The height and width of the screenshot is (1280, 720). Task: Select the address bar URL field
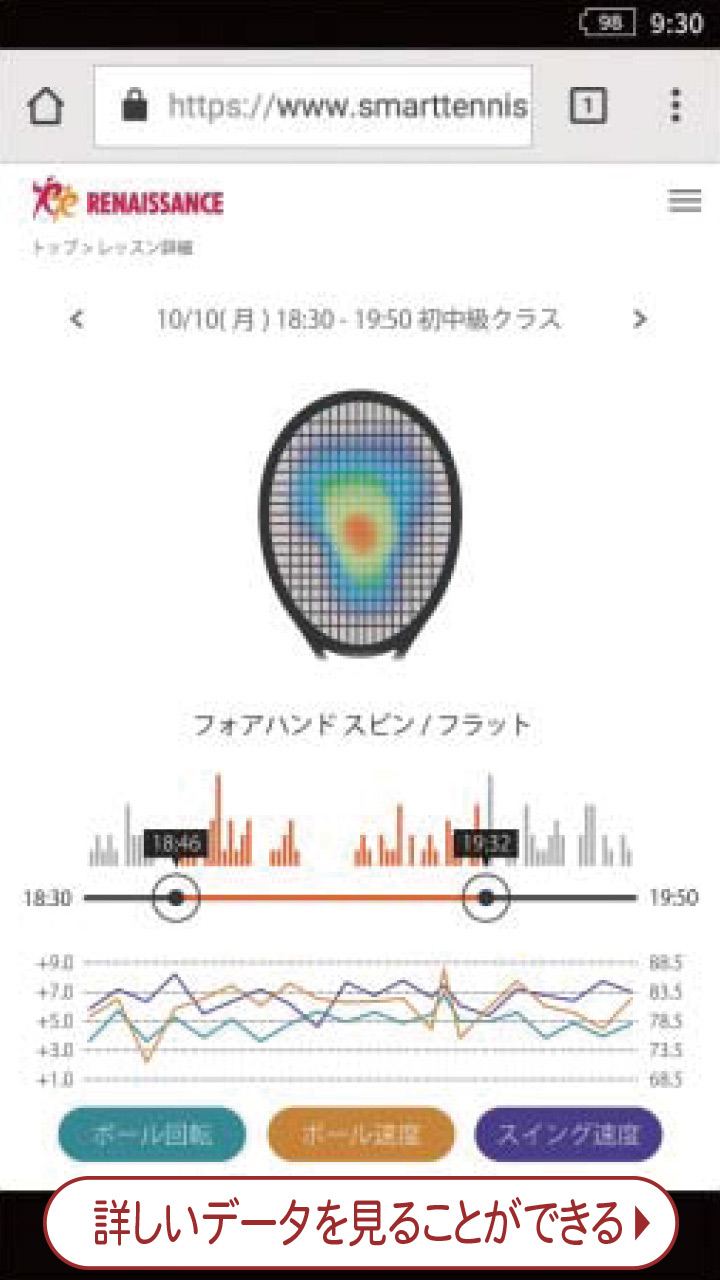pyautogui.click(x=330, y=106)
